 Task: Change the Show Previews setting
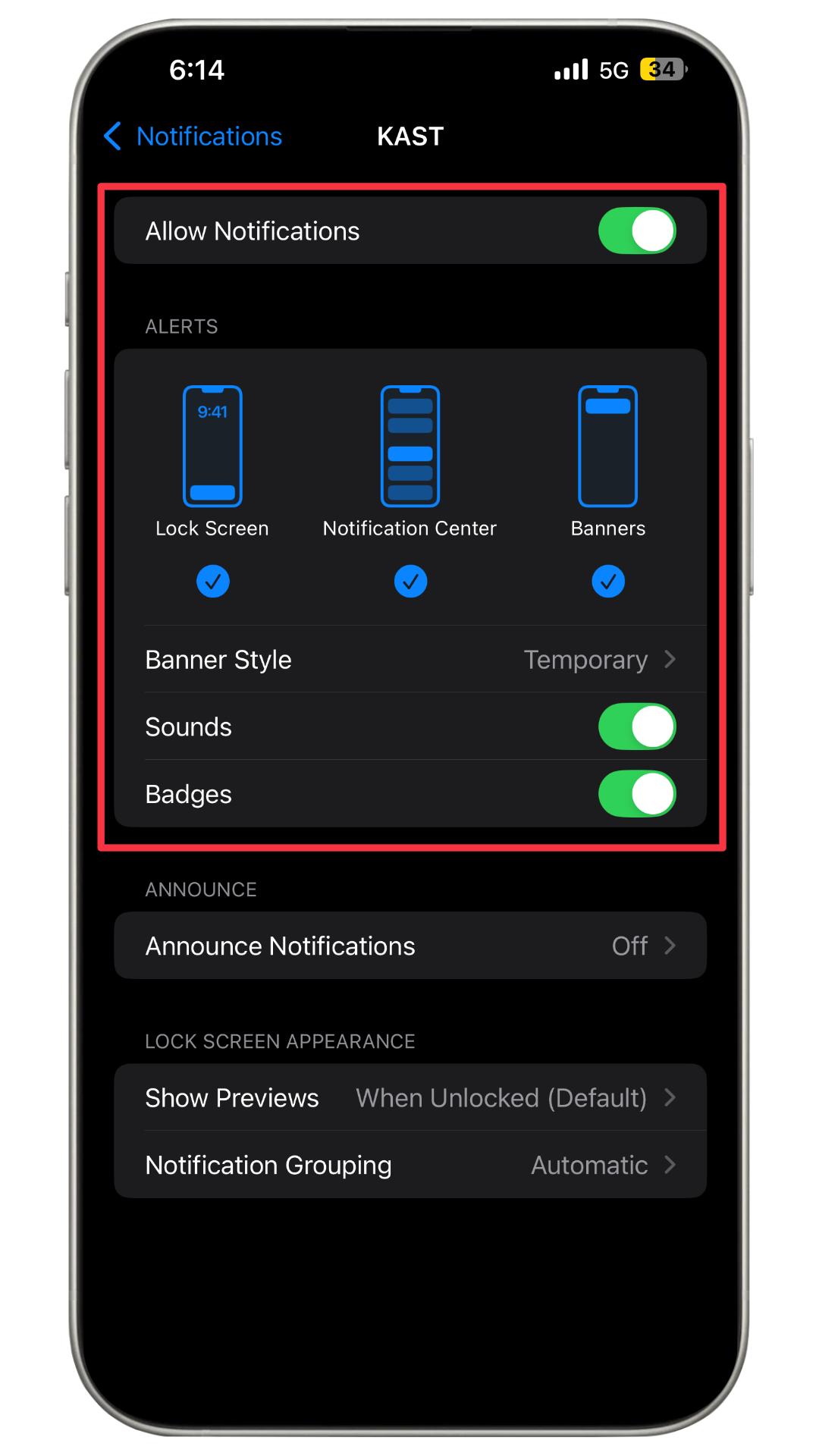tap(410, 1097)
